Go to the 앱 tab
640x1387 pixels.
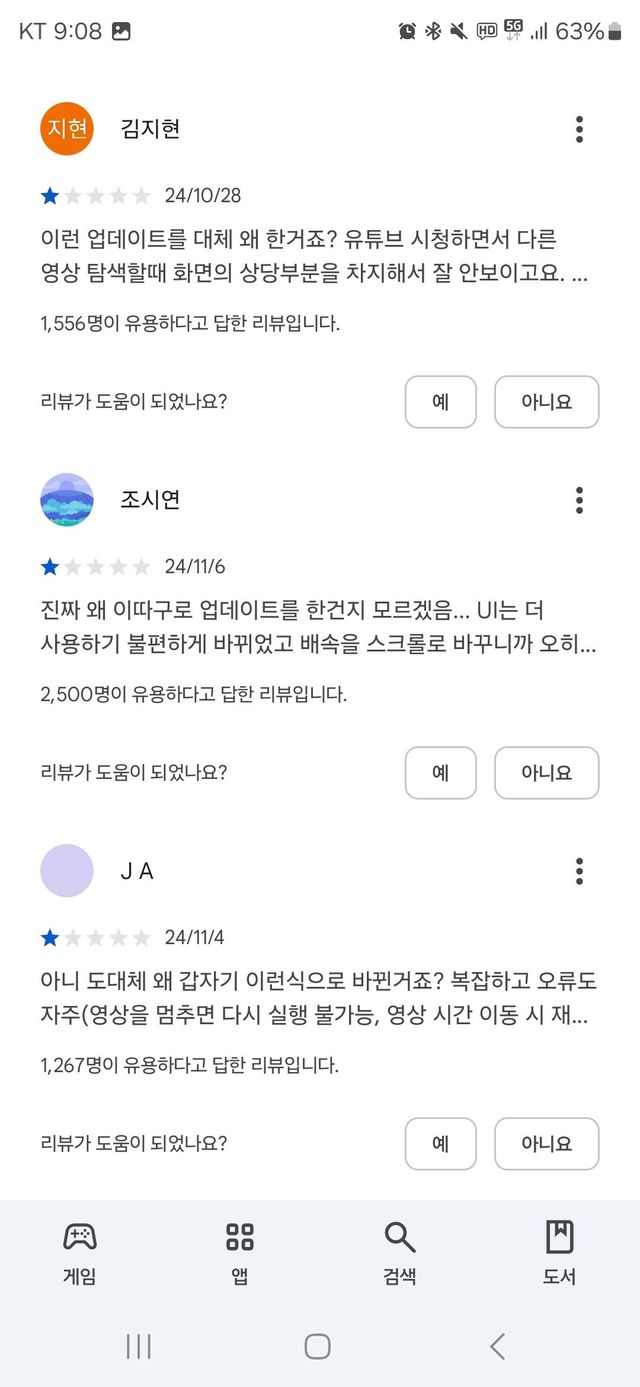tap(240, 1252)
